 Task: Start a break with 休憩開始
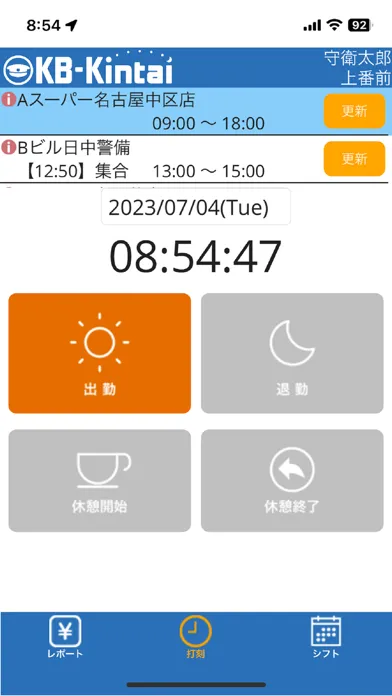pyautogui.click(x=100, y=480)
